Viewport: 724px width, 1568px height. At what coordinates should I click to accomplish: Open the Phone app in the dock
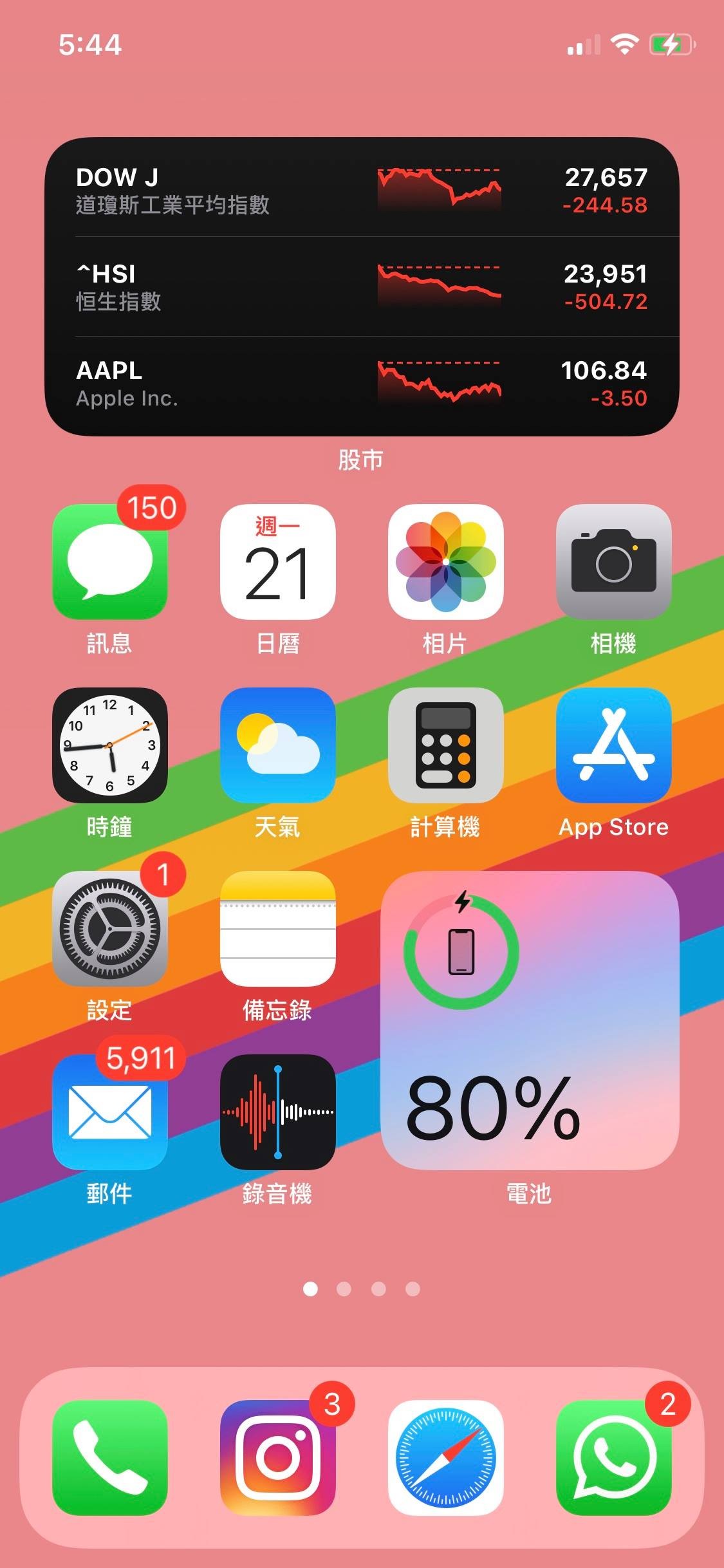109,1457
